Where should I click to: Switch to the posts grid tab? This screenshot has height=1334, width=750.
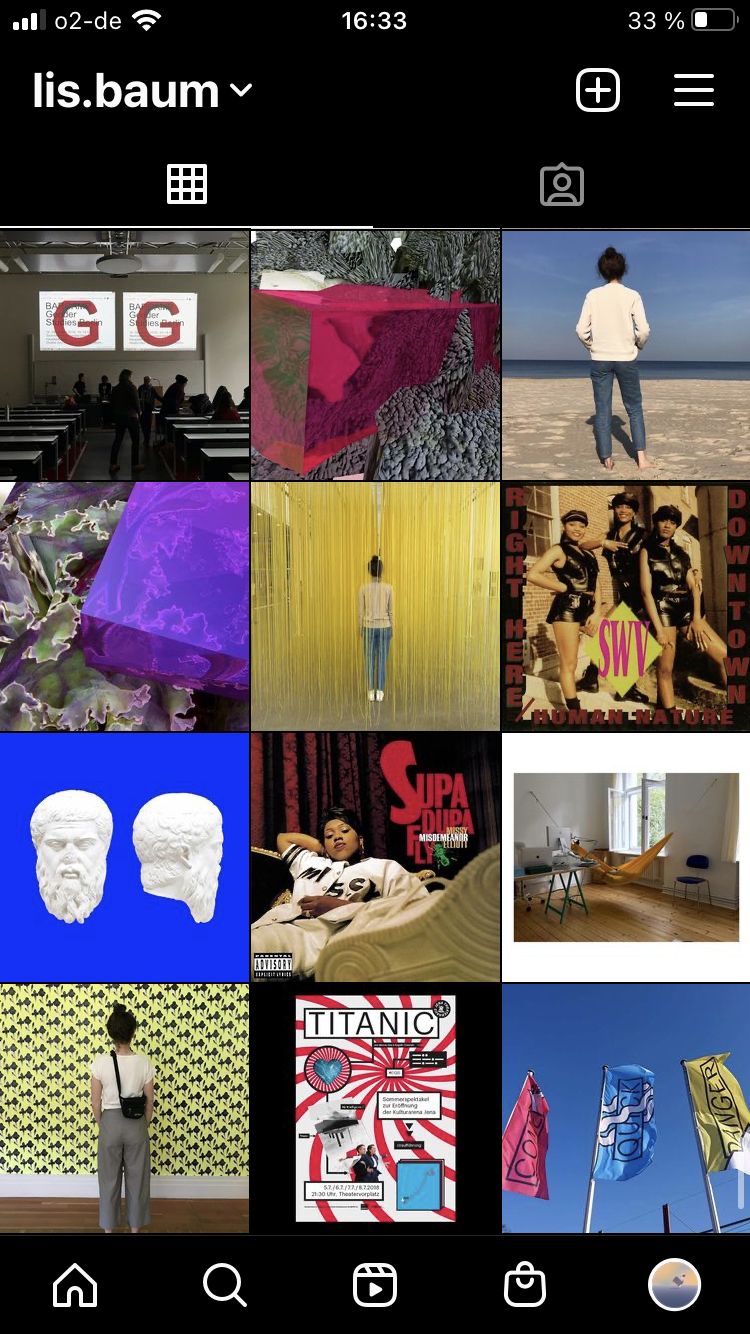(187, 185)
